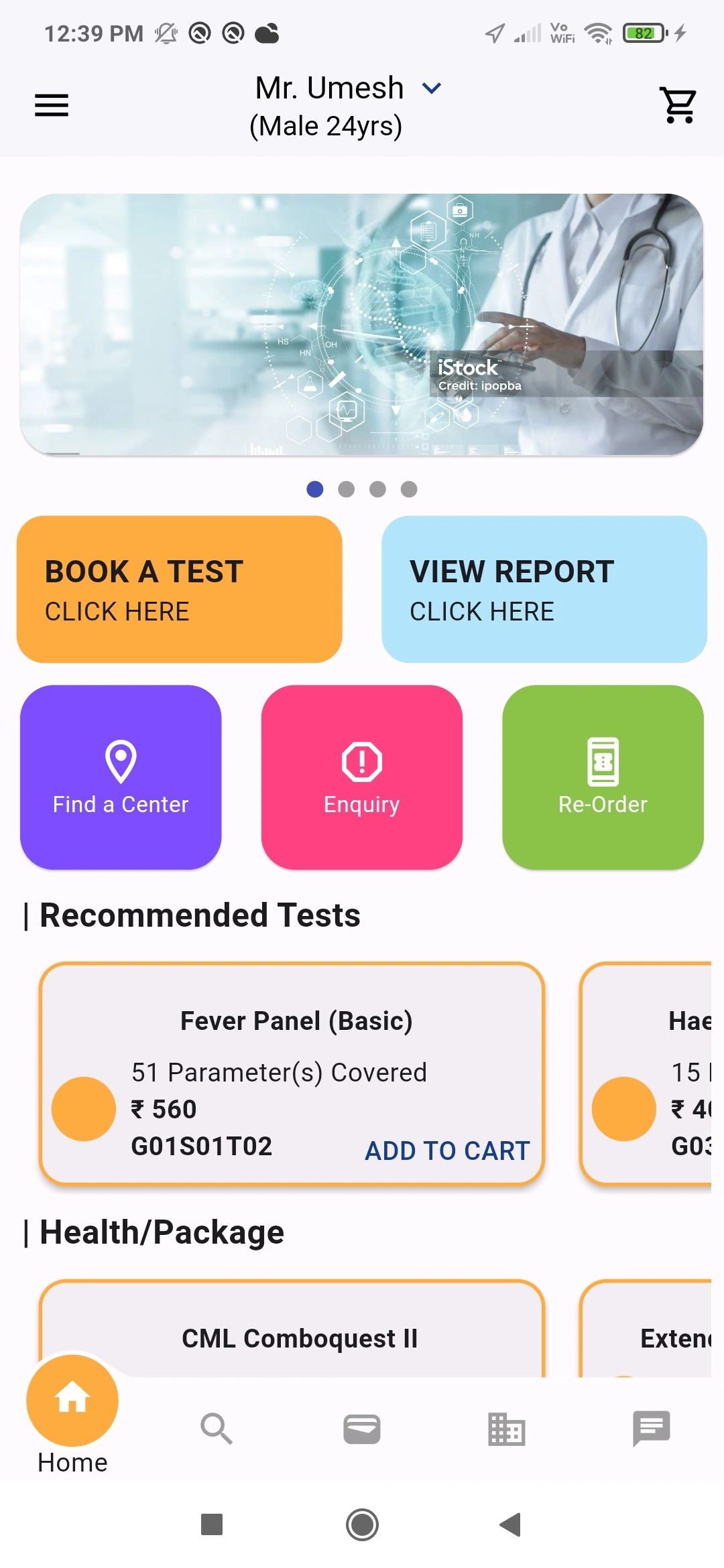Select Find a Center

point(121,777)
